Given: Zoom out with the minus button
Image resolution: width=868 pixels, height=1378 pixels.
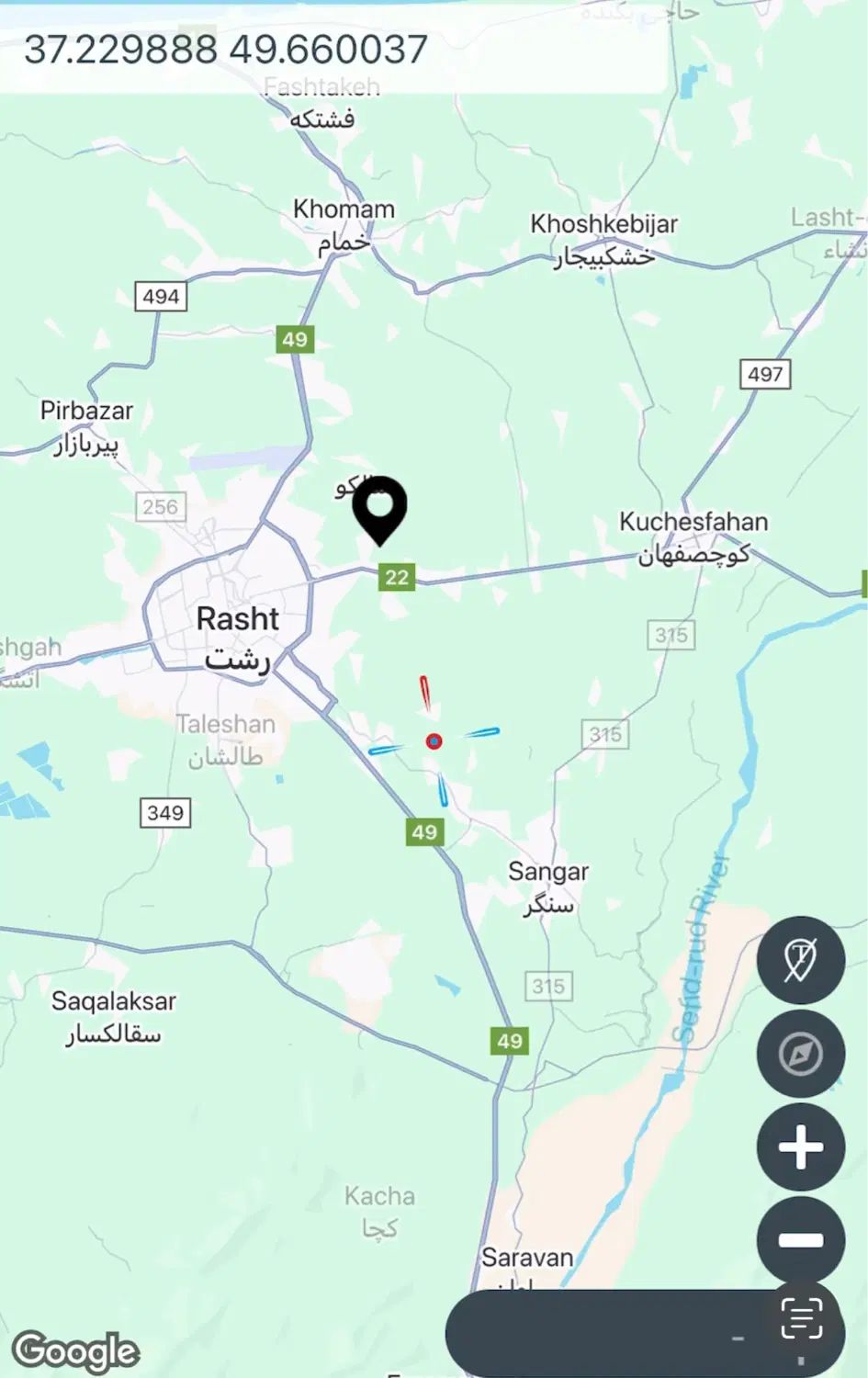Looking at the screenshot, I should click(x=800, y=1240).
